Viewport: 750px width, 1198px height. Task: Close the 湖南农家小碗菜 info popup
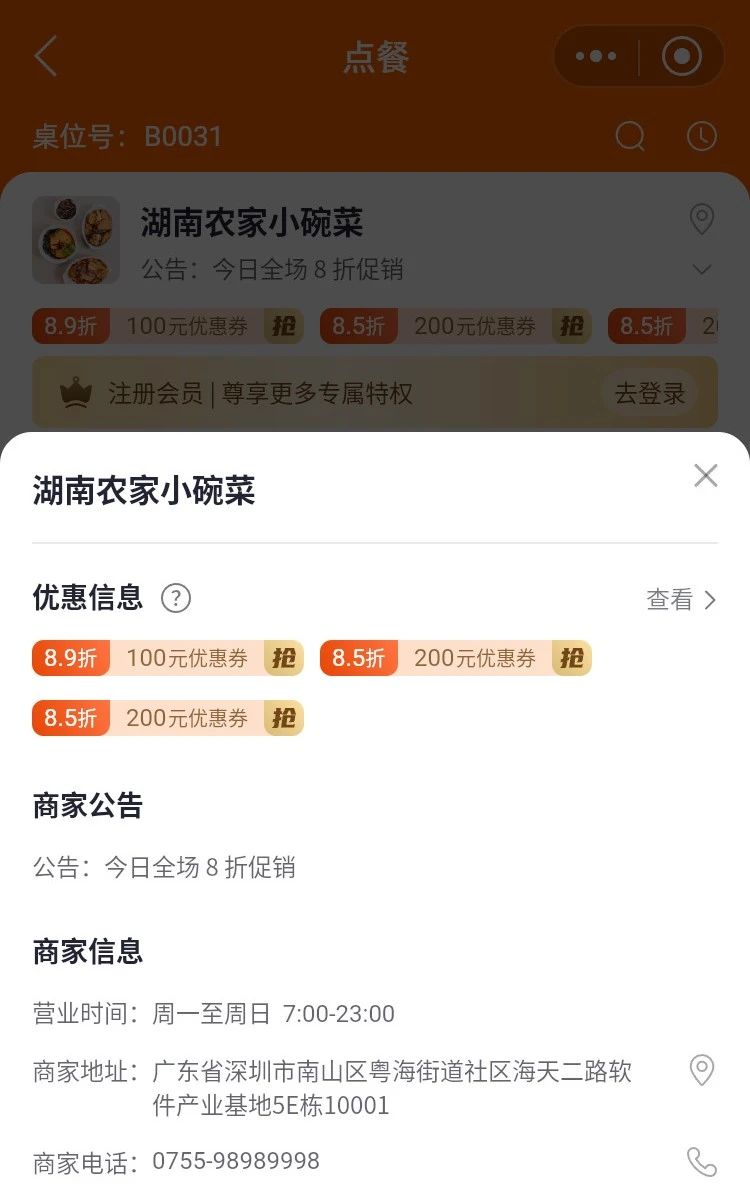tap(706, 476)
